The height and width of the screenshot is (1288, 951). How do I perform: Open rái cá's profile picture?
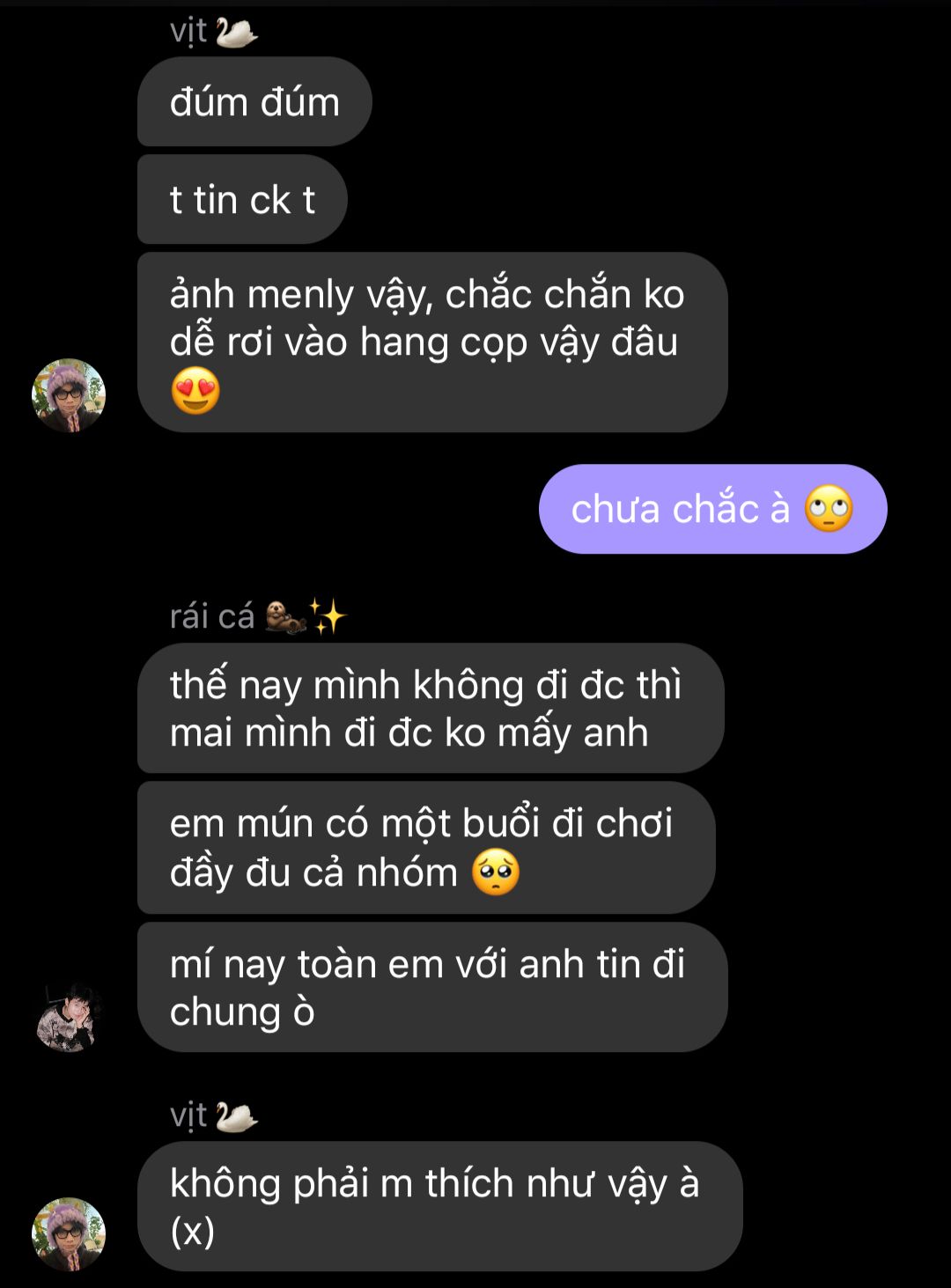tap(69, 1018)
